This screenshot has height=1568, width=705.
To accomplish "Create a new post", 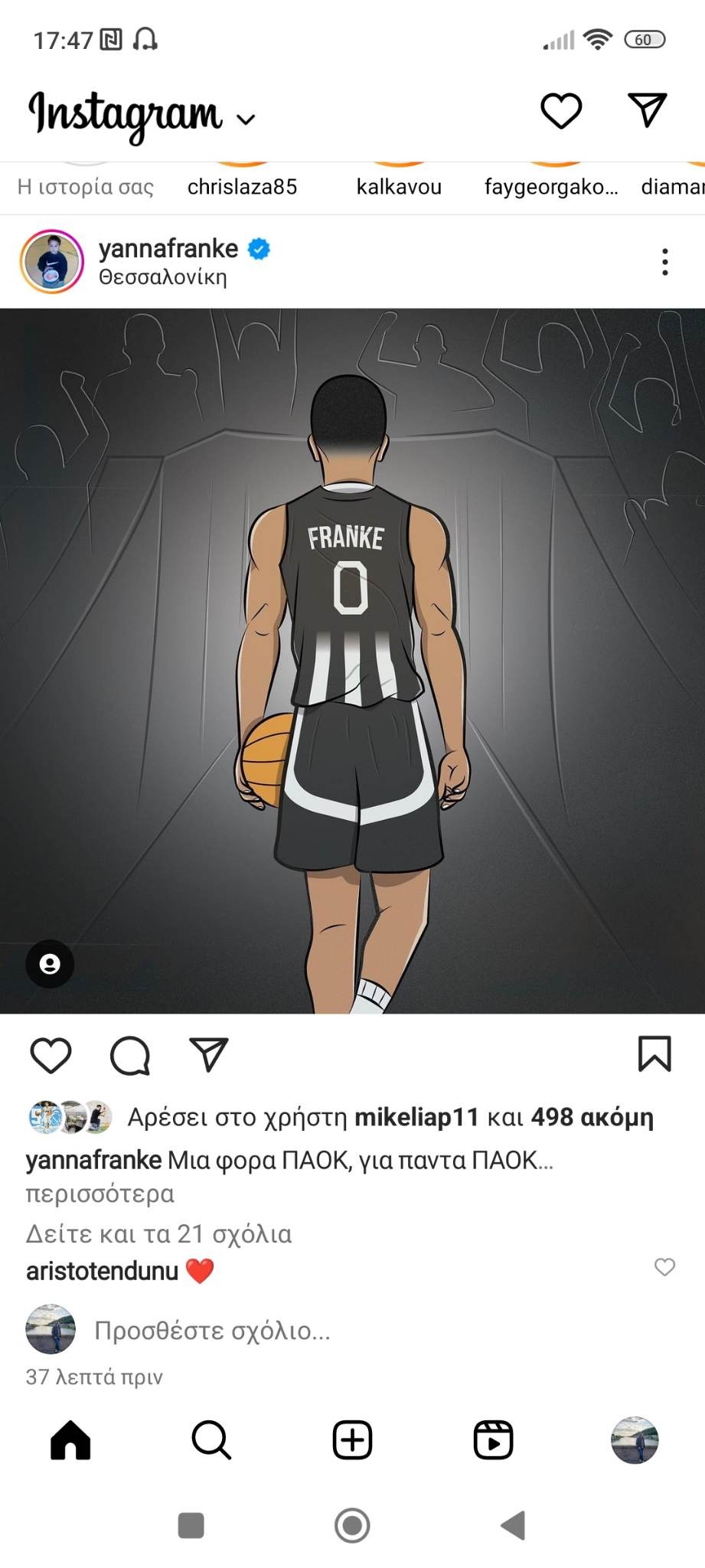I will 352,1440.
